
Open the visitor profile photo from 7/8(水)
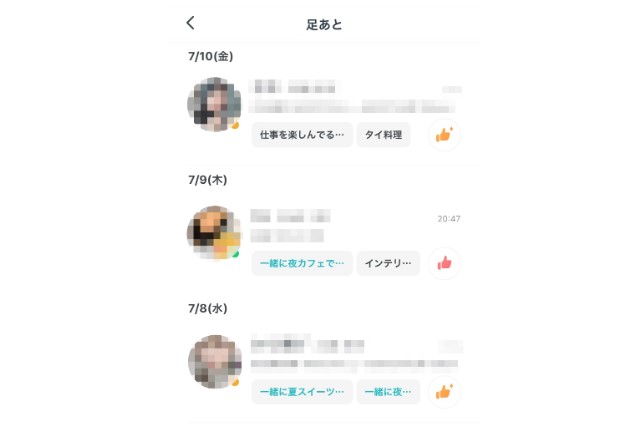point(214,361)
